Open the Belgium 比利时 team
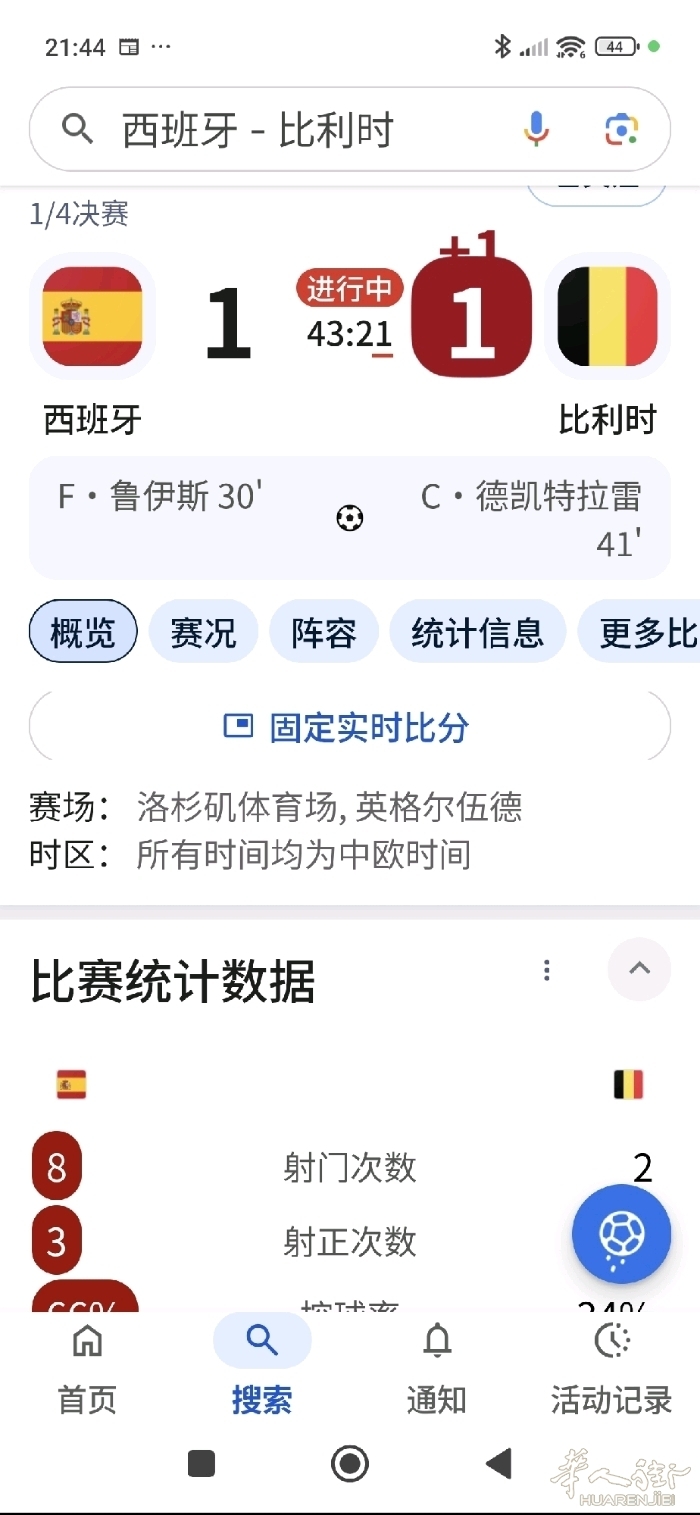The width and height of the screenshot is (700, 1515). [x=607, y=346]
